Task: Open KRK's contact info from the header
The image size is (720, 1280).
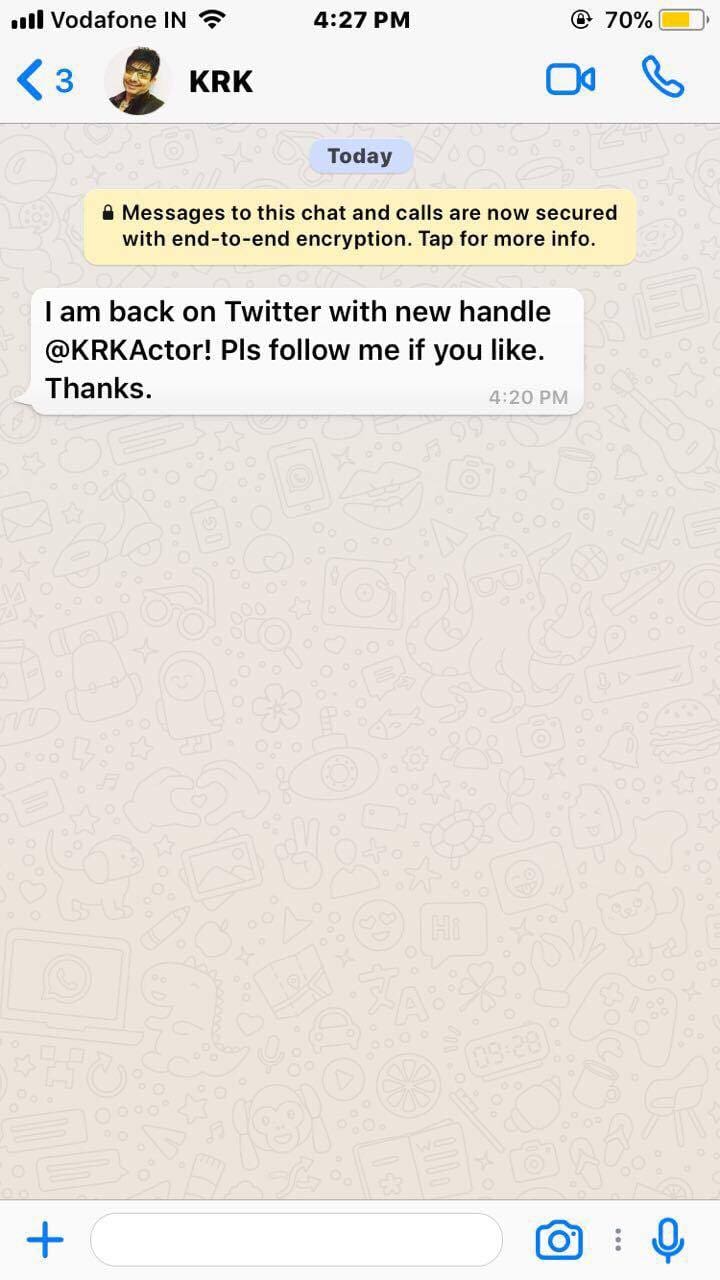Action: coord(220,81)
